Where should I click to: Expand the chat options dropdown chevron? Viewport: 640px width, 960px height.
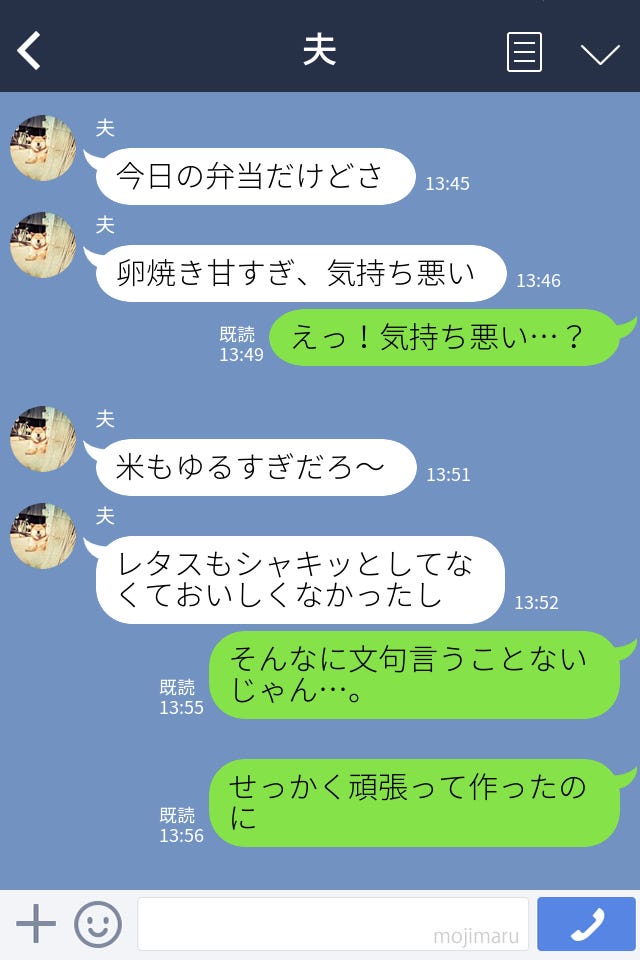600,53
